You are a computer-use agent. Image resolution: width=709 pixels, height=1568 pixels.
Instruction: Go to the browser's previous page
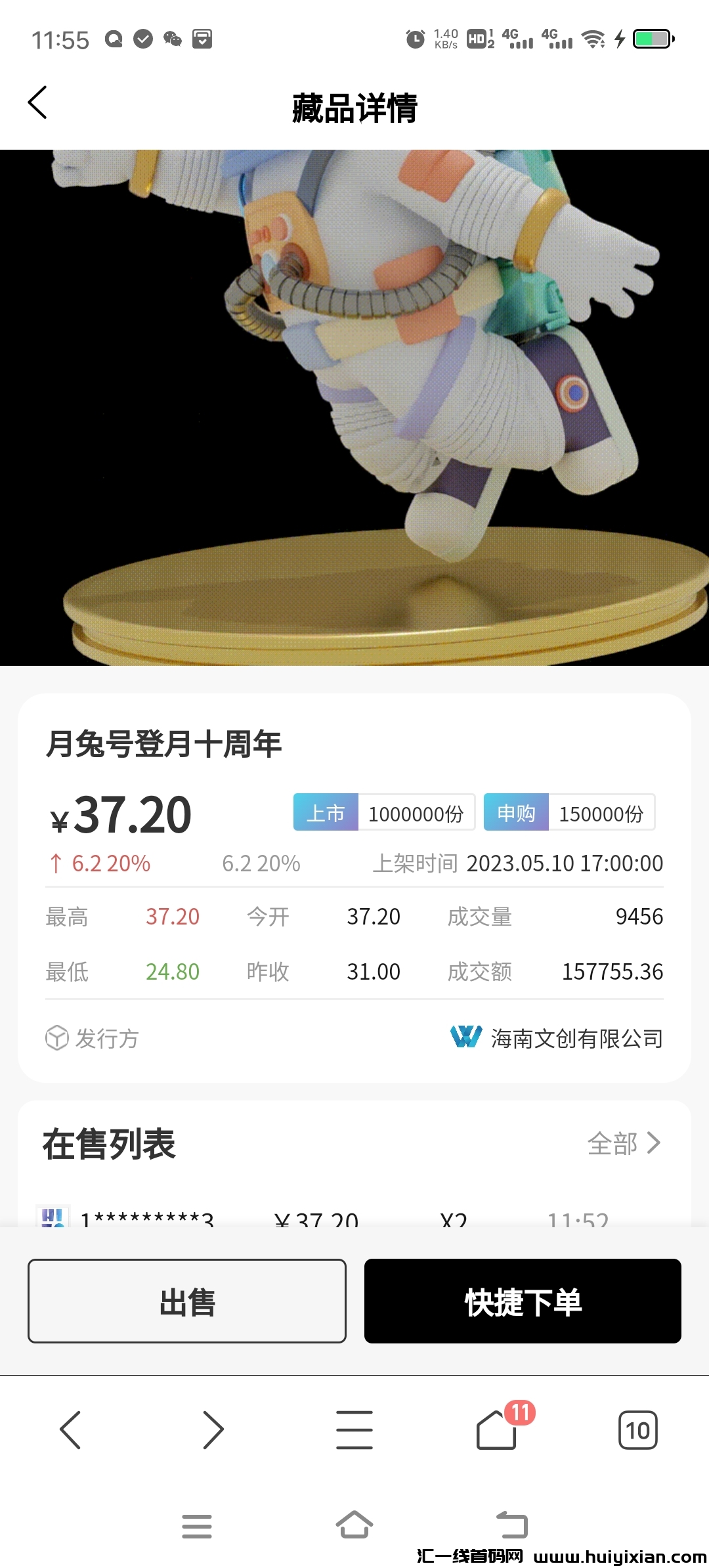[70, 1429]
